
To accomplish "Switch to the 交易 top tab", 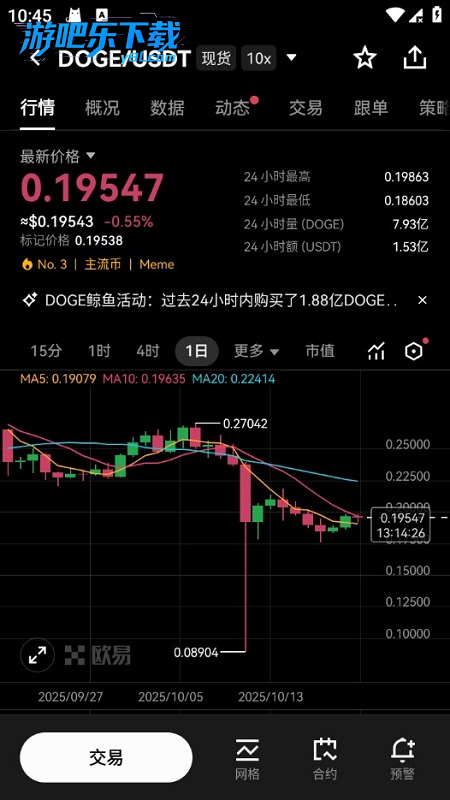I will click(x=306, y=108).
